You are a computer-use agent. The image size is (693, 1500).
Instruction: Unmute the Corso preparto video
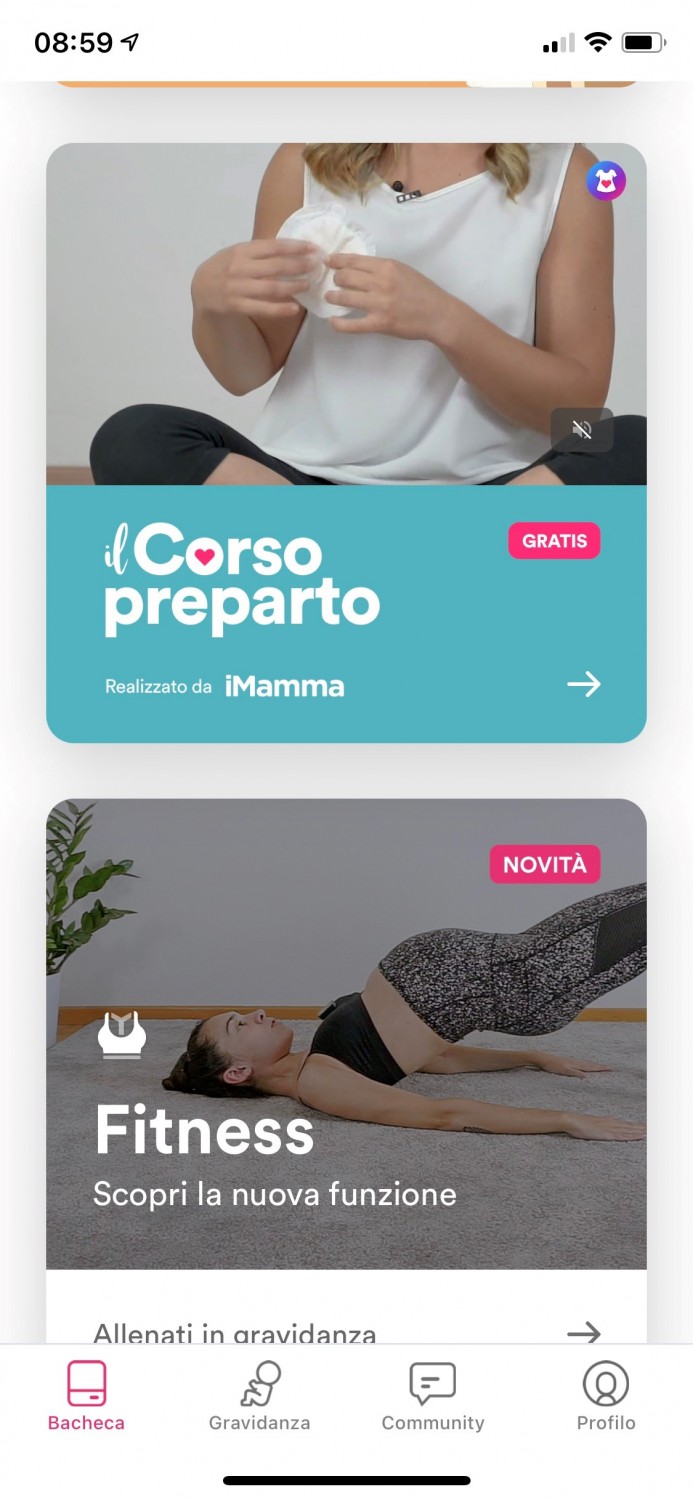coord(581,430)
